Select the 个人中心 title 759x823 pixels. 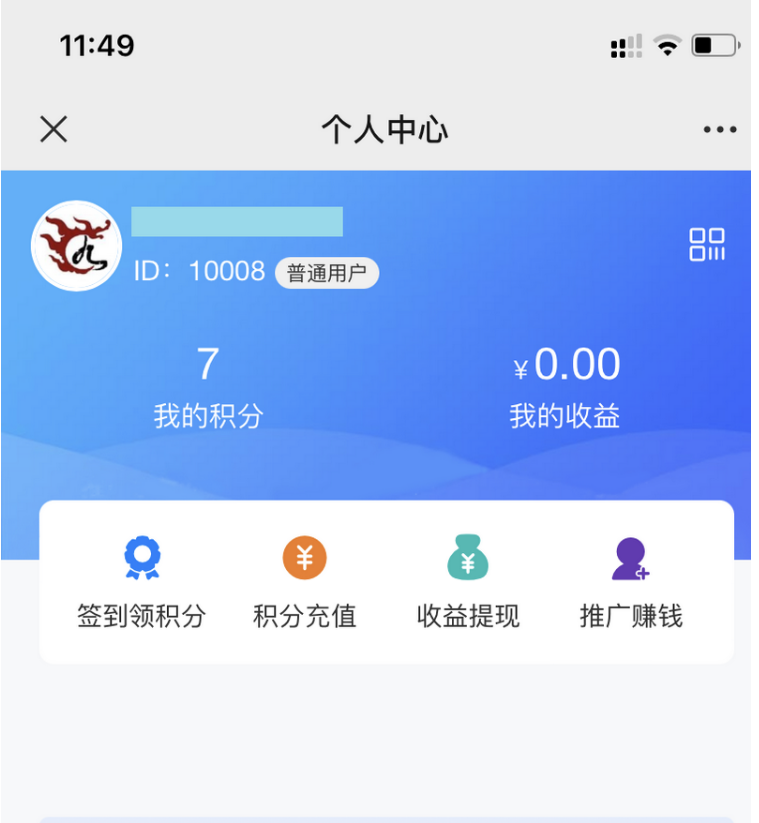(385, 130)
